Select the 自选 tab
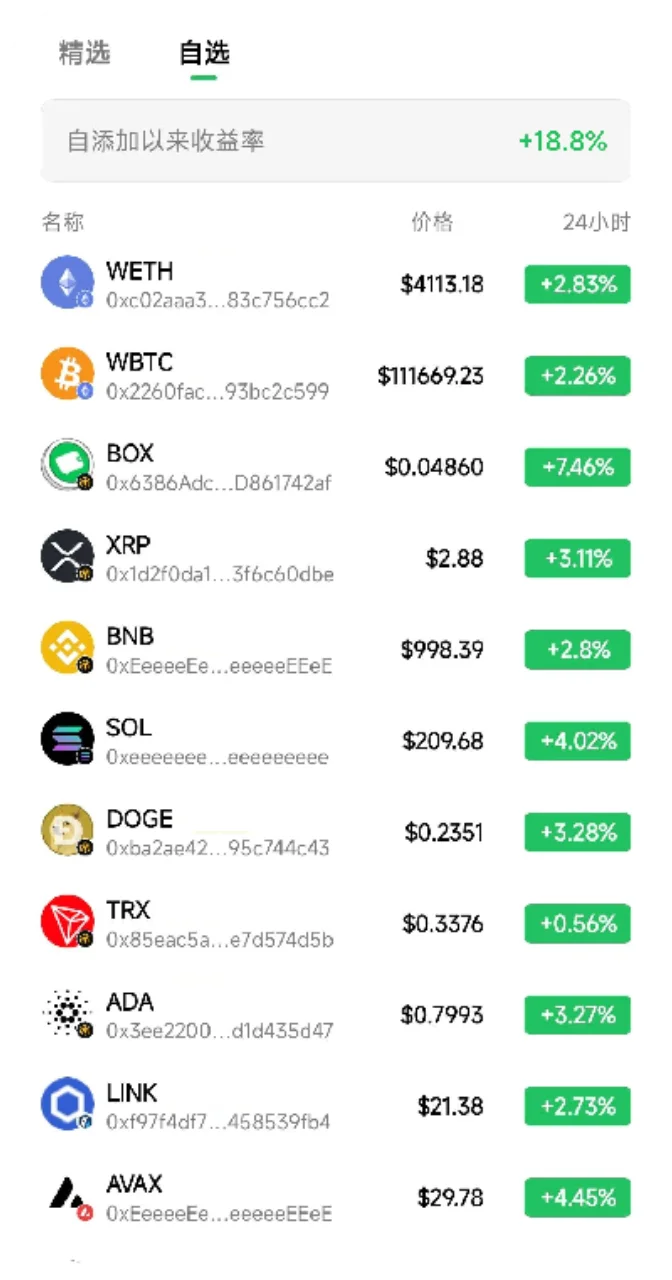This screenshot has height=1280, width=672. click(x=204, y=53)
